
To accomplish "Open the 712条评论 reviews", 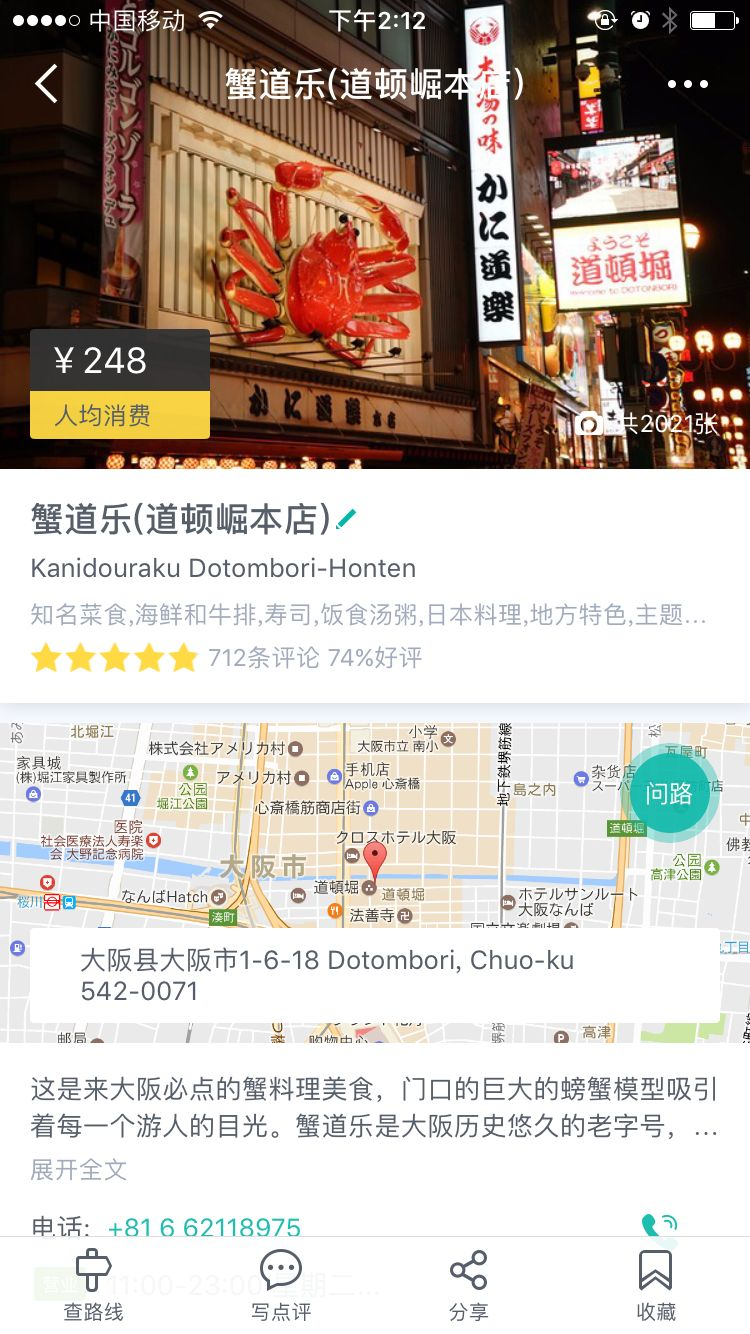I will click(x=264, y=657).
